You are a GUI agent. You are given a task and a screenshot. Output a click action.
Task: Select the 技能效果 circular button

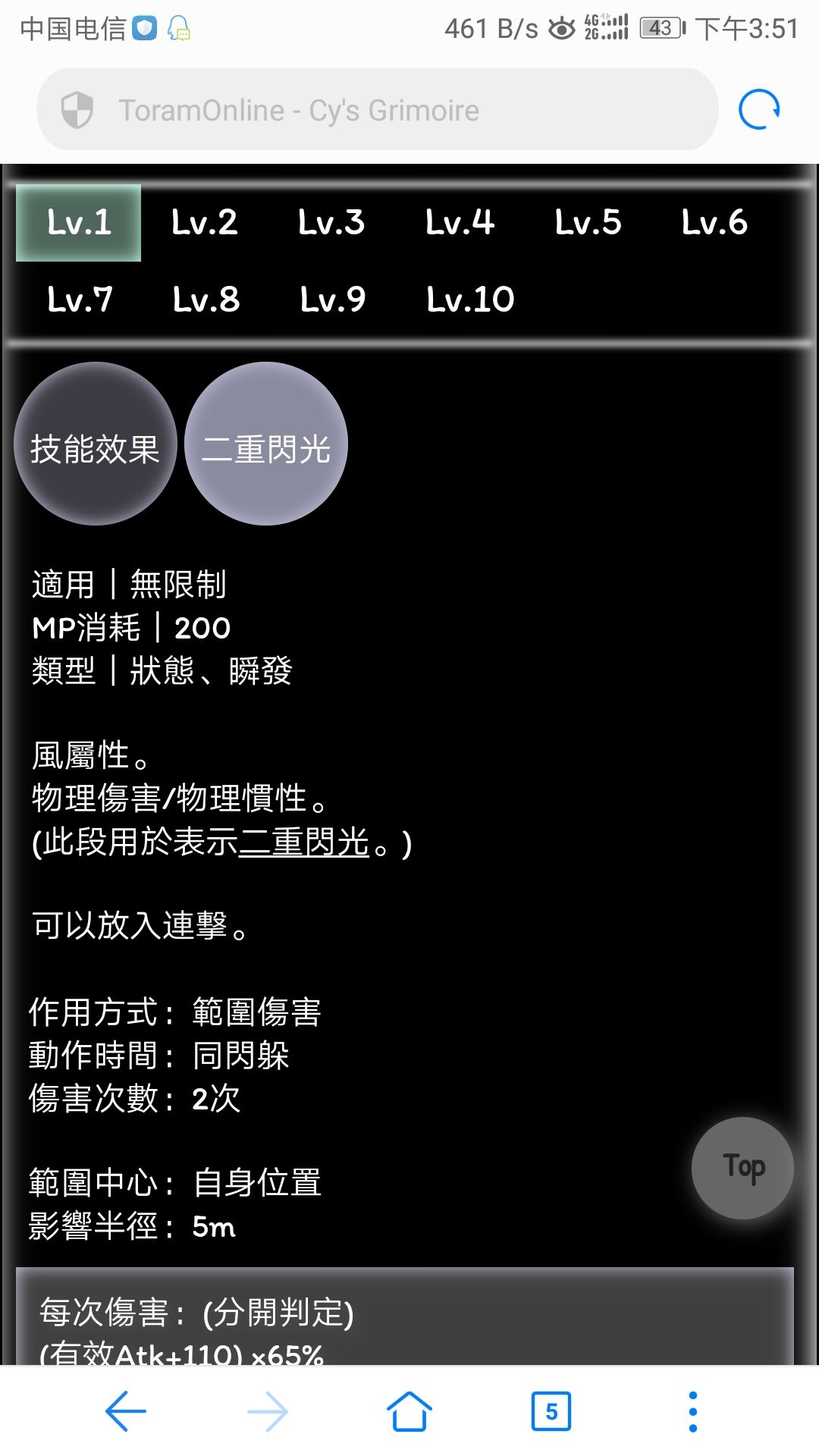[96, 446]
